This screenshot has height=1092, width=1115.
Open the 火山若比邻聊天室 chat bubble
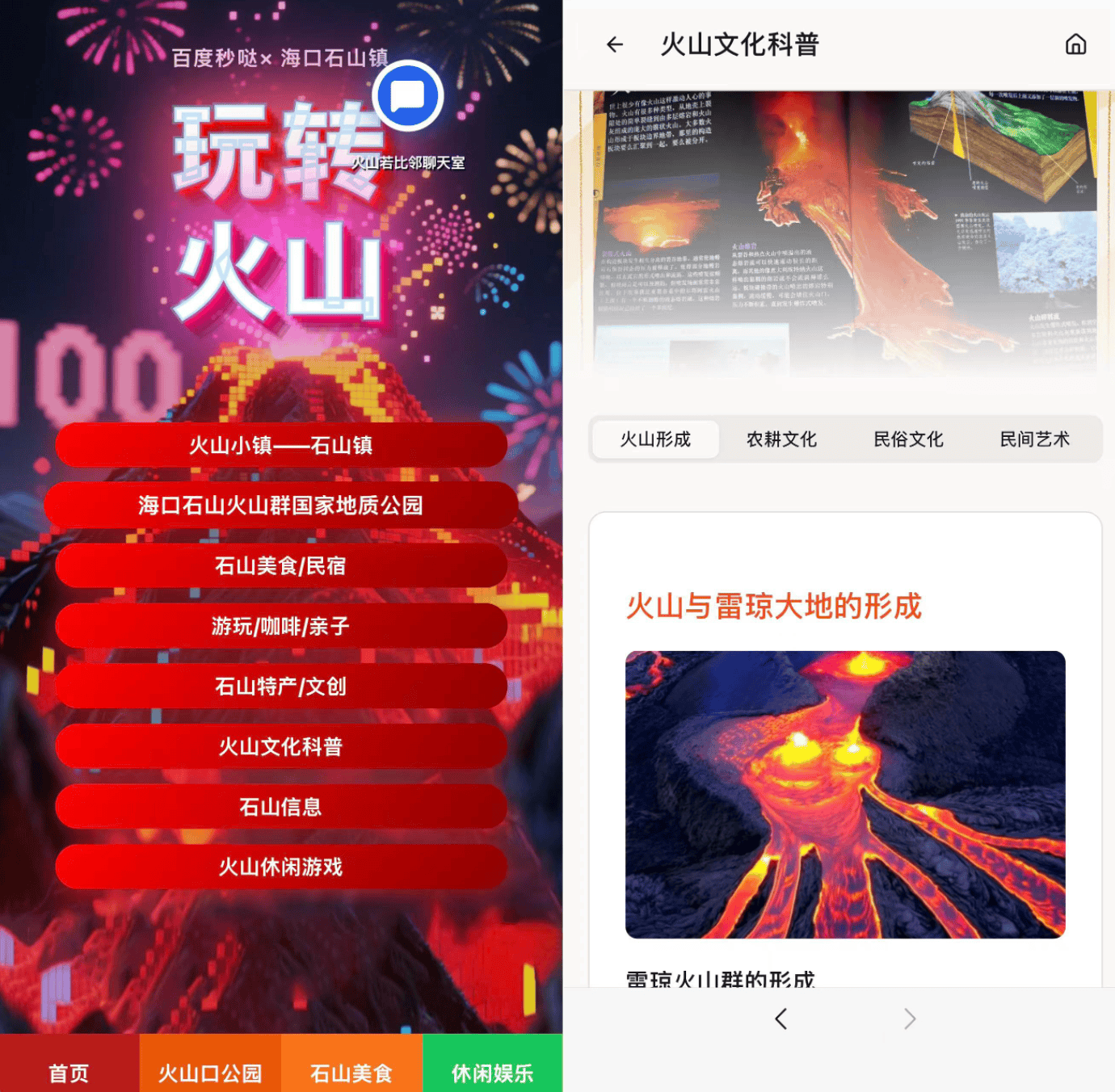(408, 96)
